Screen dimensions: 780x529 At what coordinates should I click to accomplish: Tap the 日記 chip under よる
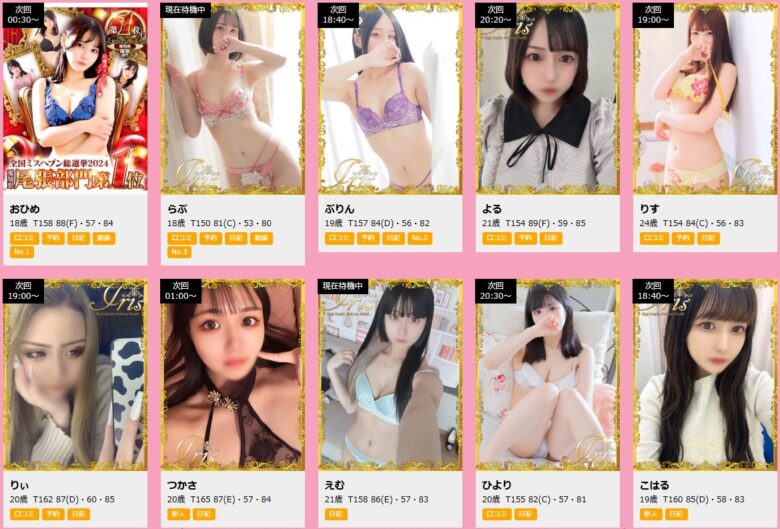point(550,238)
